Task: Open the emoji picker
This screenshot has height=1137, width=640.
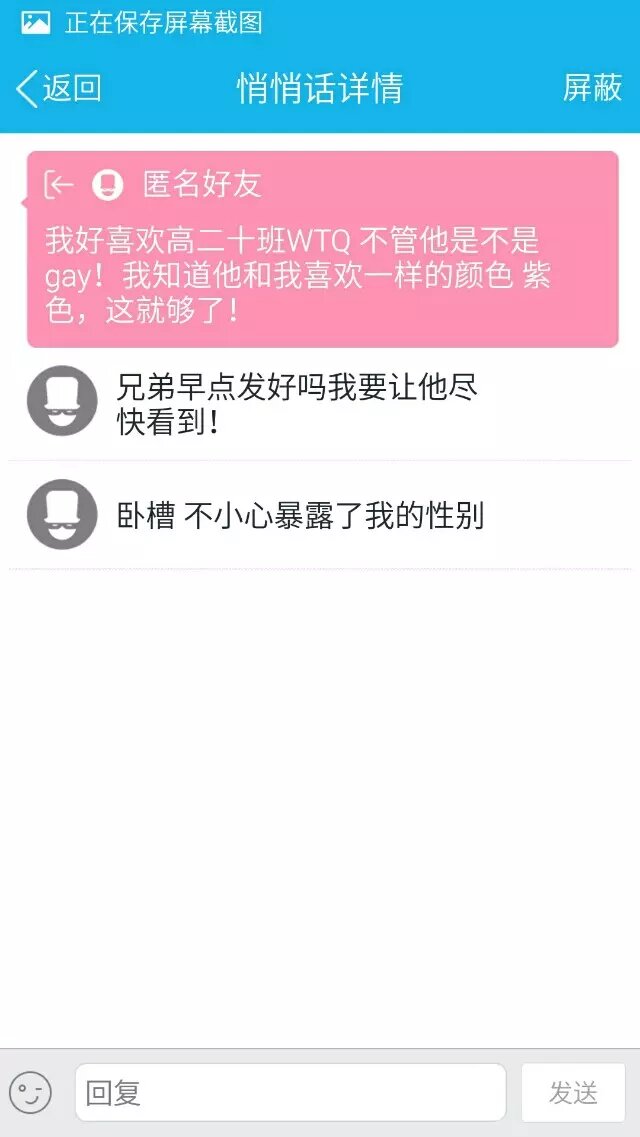Action: (x=30, y=1092)
